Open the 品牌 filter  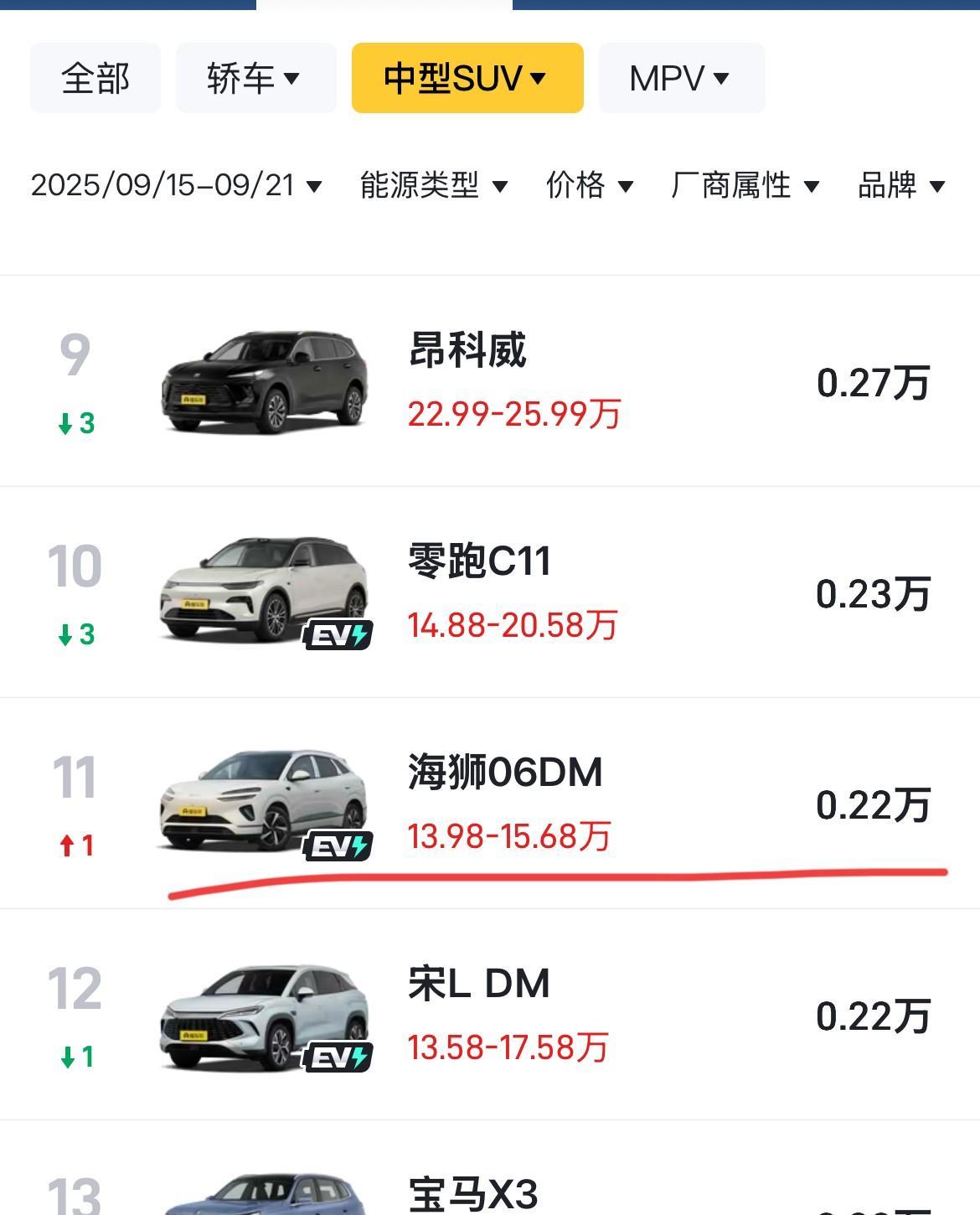coord(901,185)
